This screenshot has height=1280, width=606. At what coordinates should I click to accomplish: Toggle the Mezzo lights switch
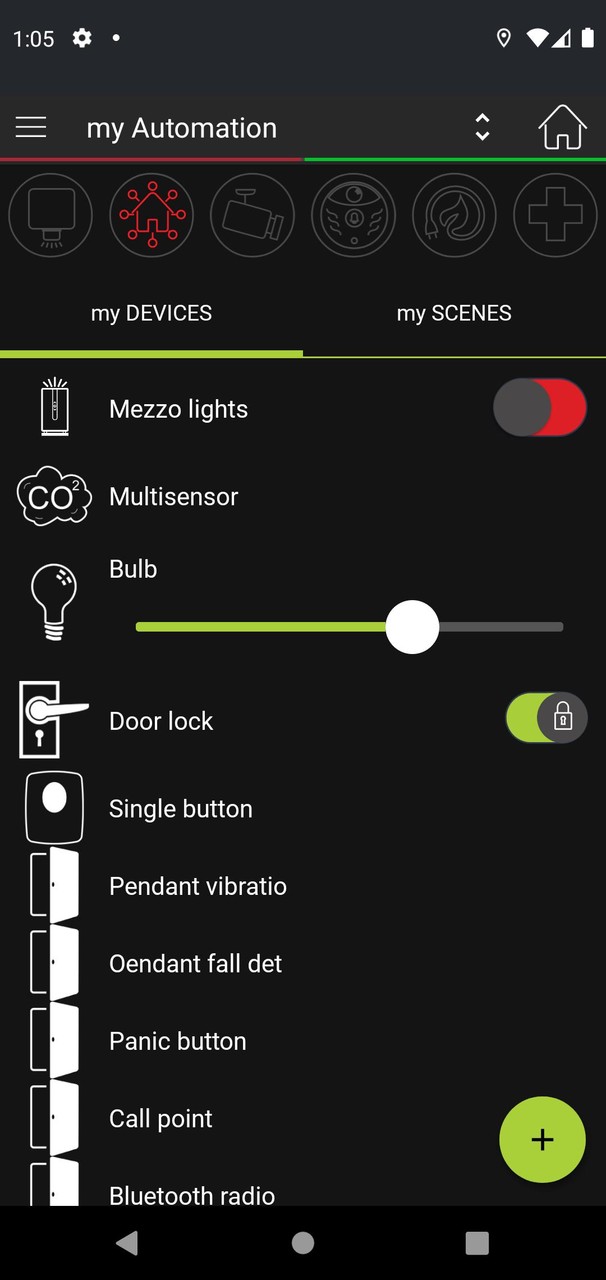(x=540, y=408)
